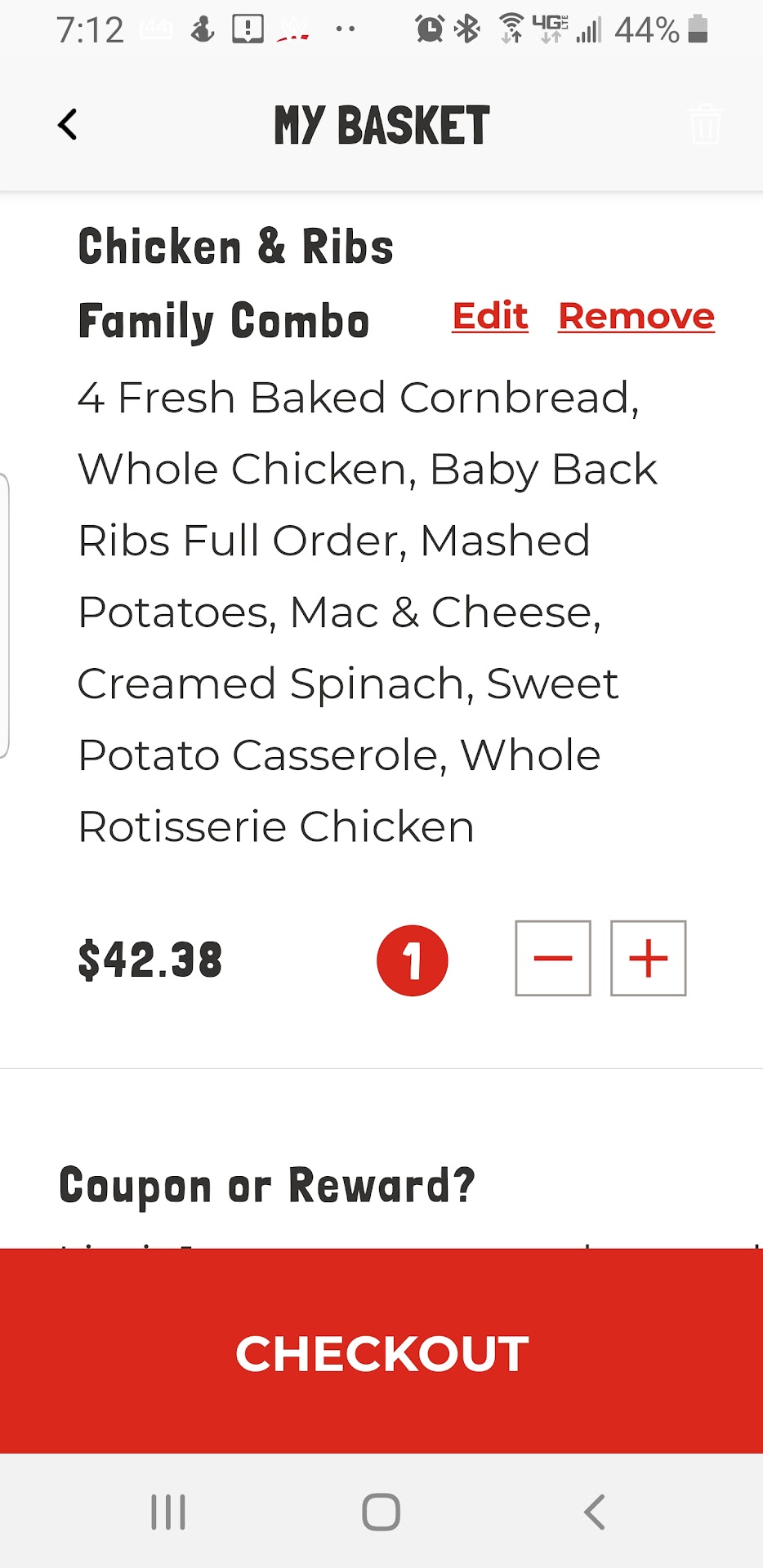This screenshot has width=763, height=1568.
Task: Increase combo quantity with plus button
Action: pos(649,958)
